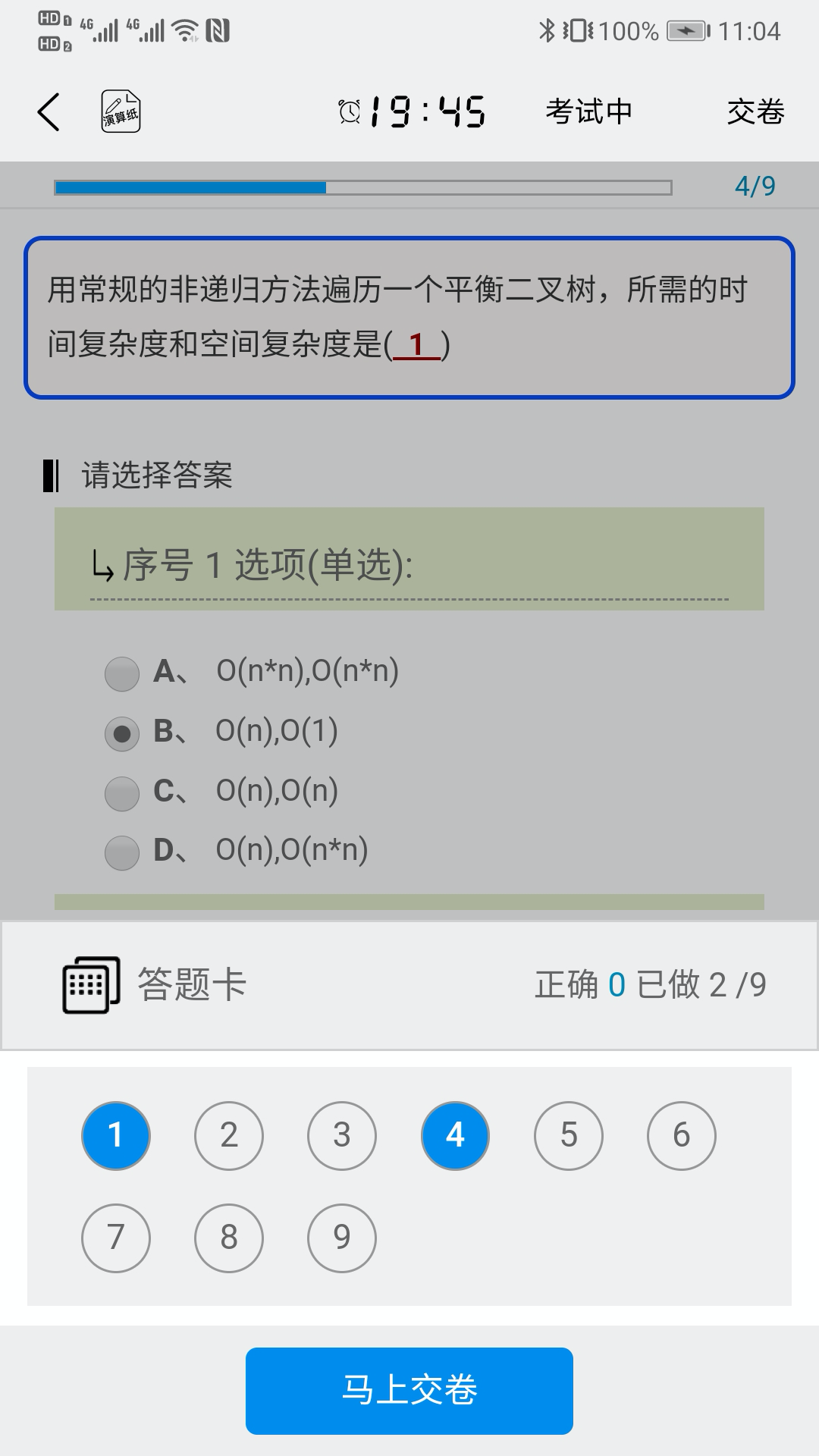
Task: Tap 交卷 to submit the exam
Action: (x=756, y=111)
